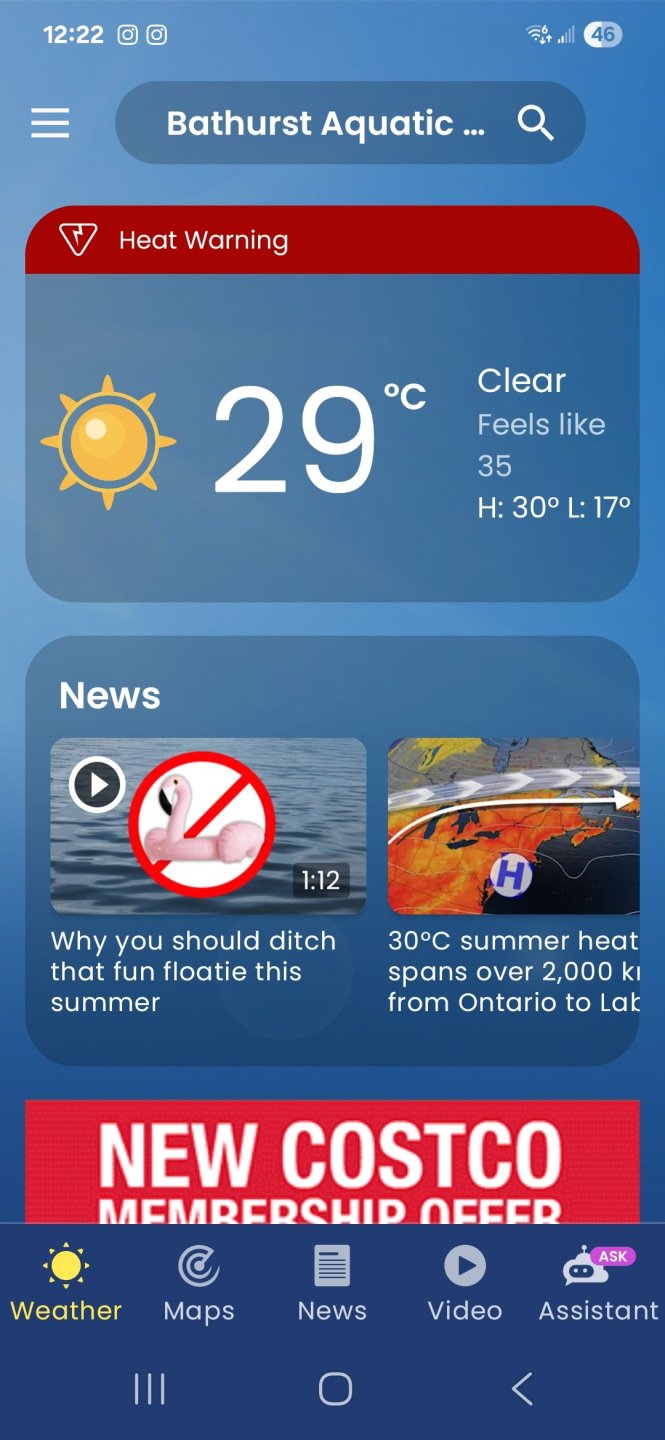The height and width of the screenshot is (1440, 665).
Task: Open the hamburger menu
Action: tap(50, 123)
